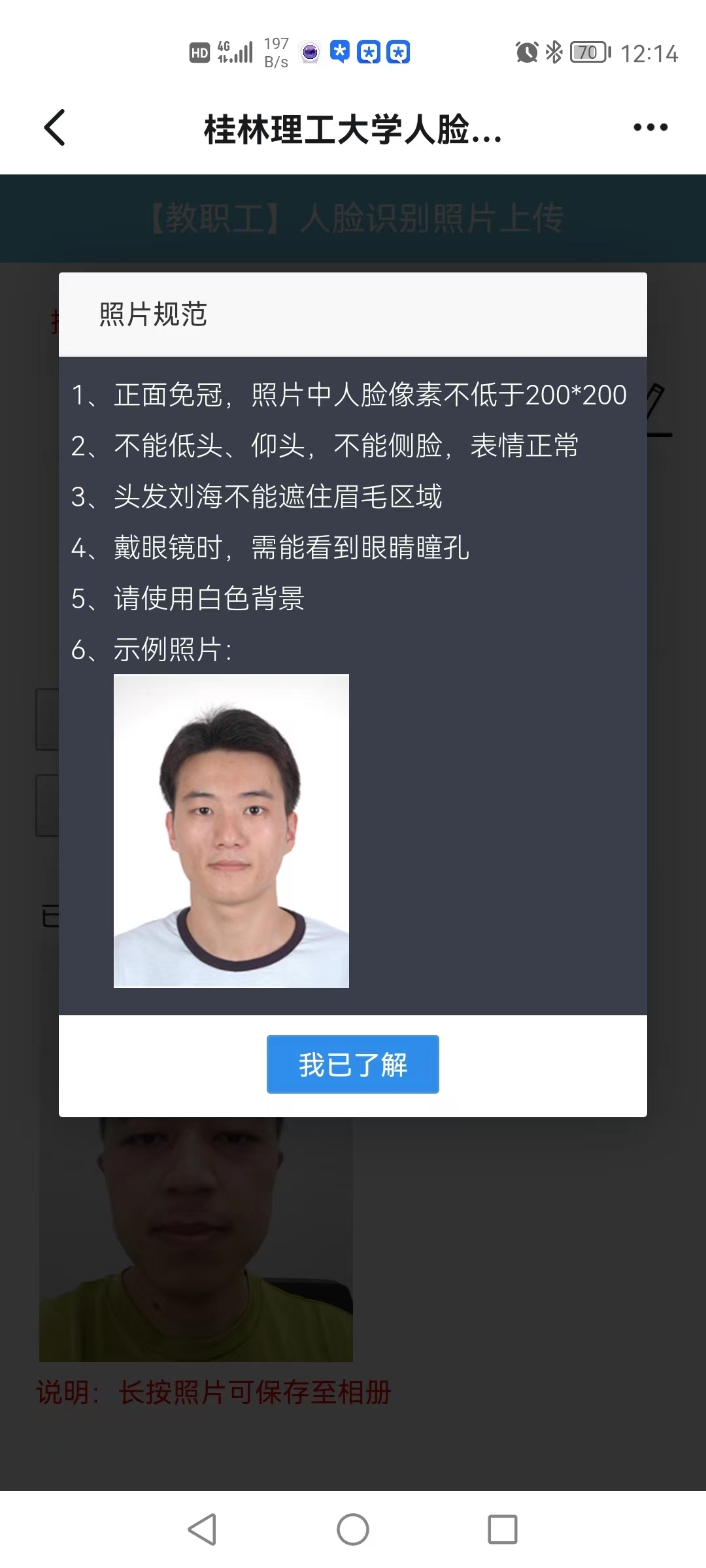Screen dimensions: 706x1568
Task: Tap the system home button
Action: [x=353, y=1529]
